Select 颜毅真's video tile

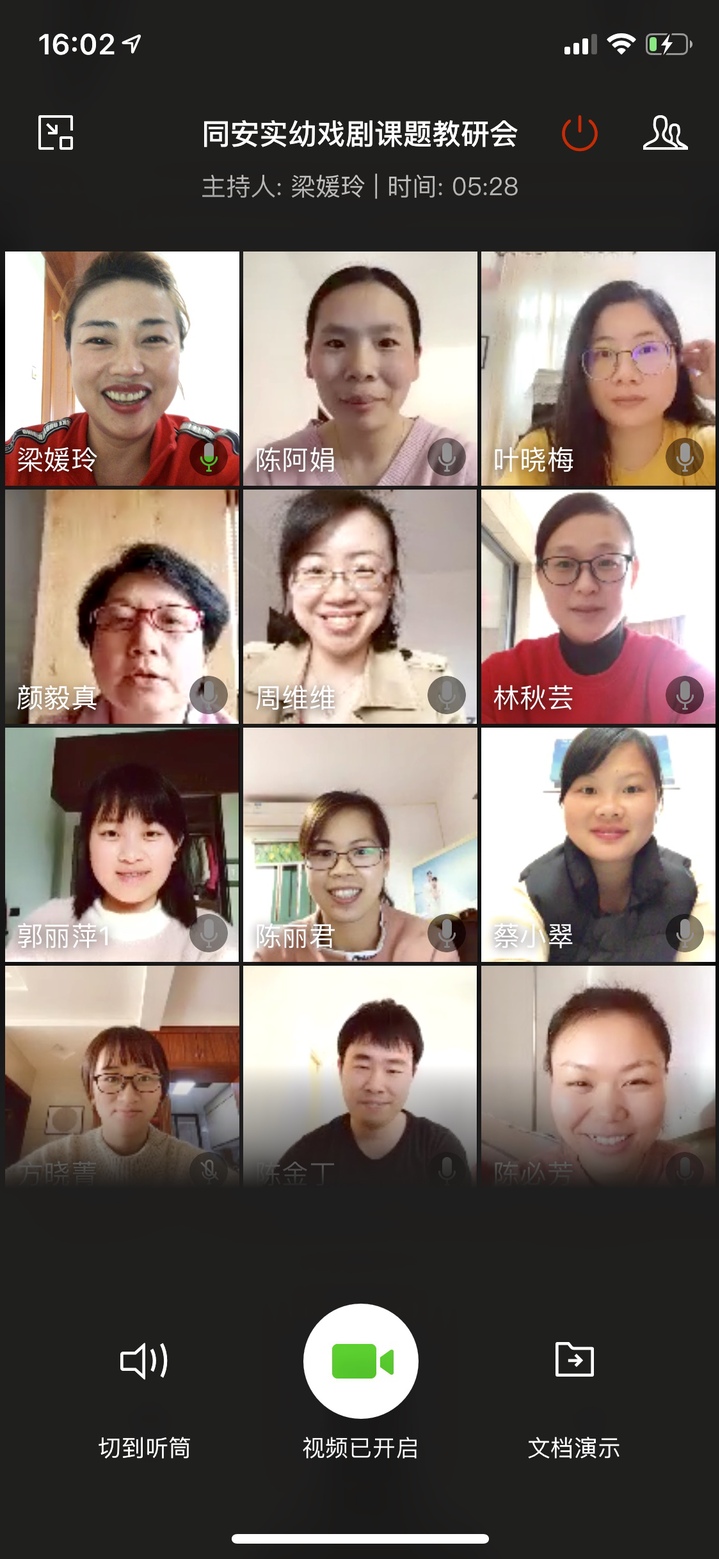point(122,606)
